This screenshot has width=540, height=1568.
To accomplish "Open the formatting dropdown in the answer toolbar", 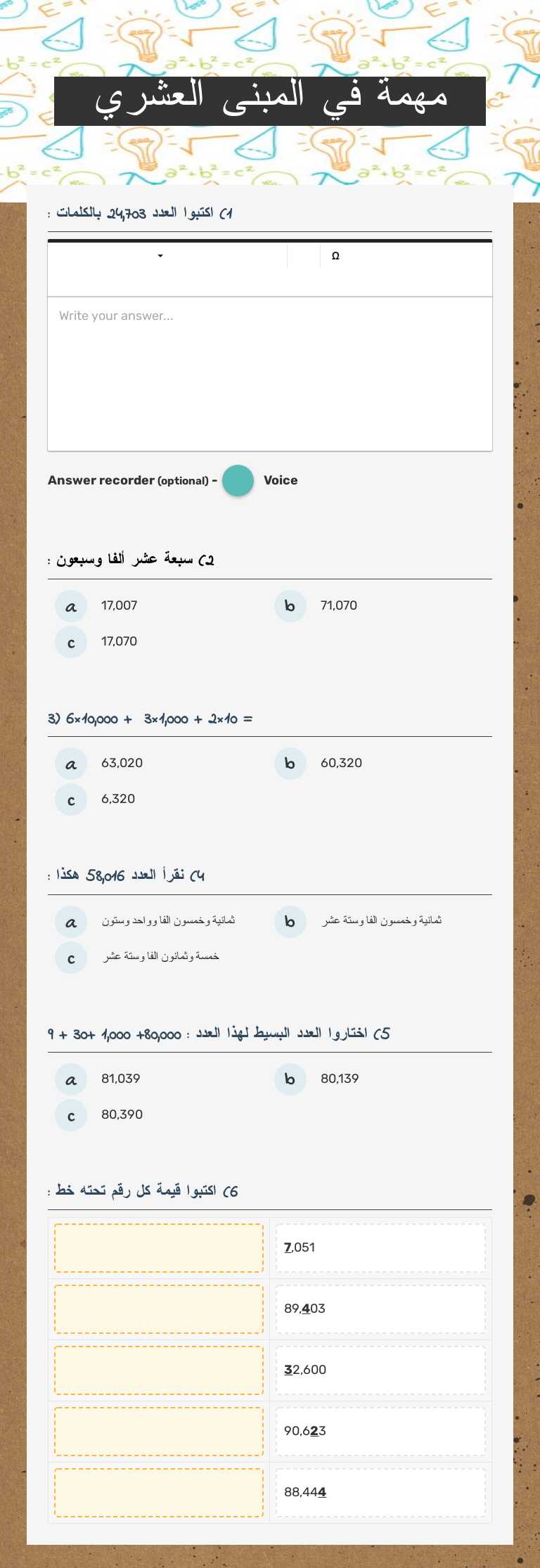I will coord(160,256).
